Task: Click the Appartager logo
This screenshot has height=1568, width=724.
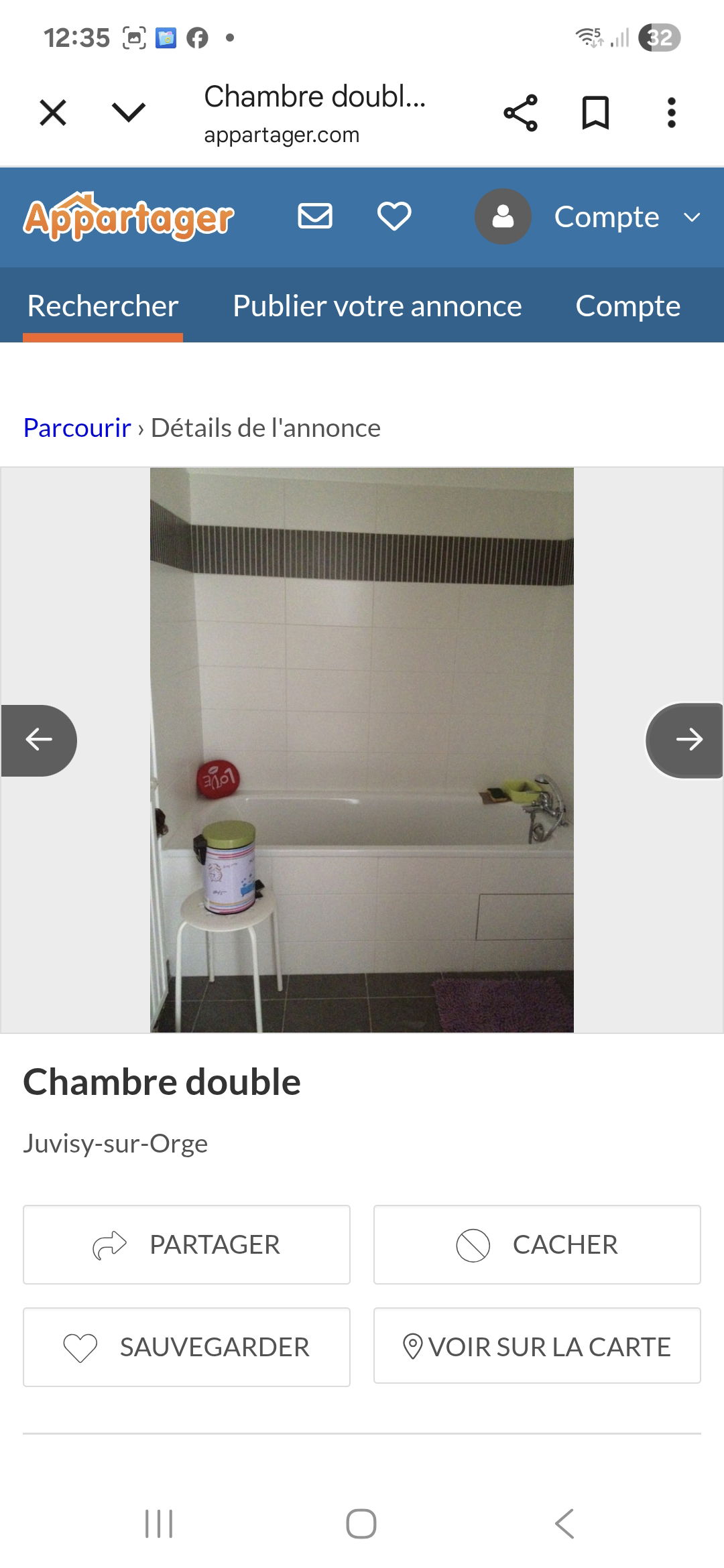Action: (129, 216)
